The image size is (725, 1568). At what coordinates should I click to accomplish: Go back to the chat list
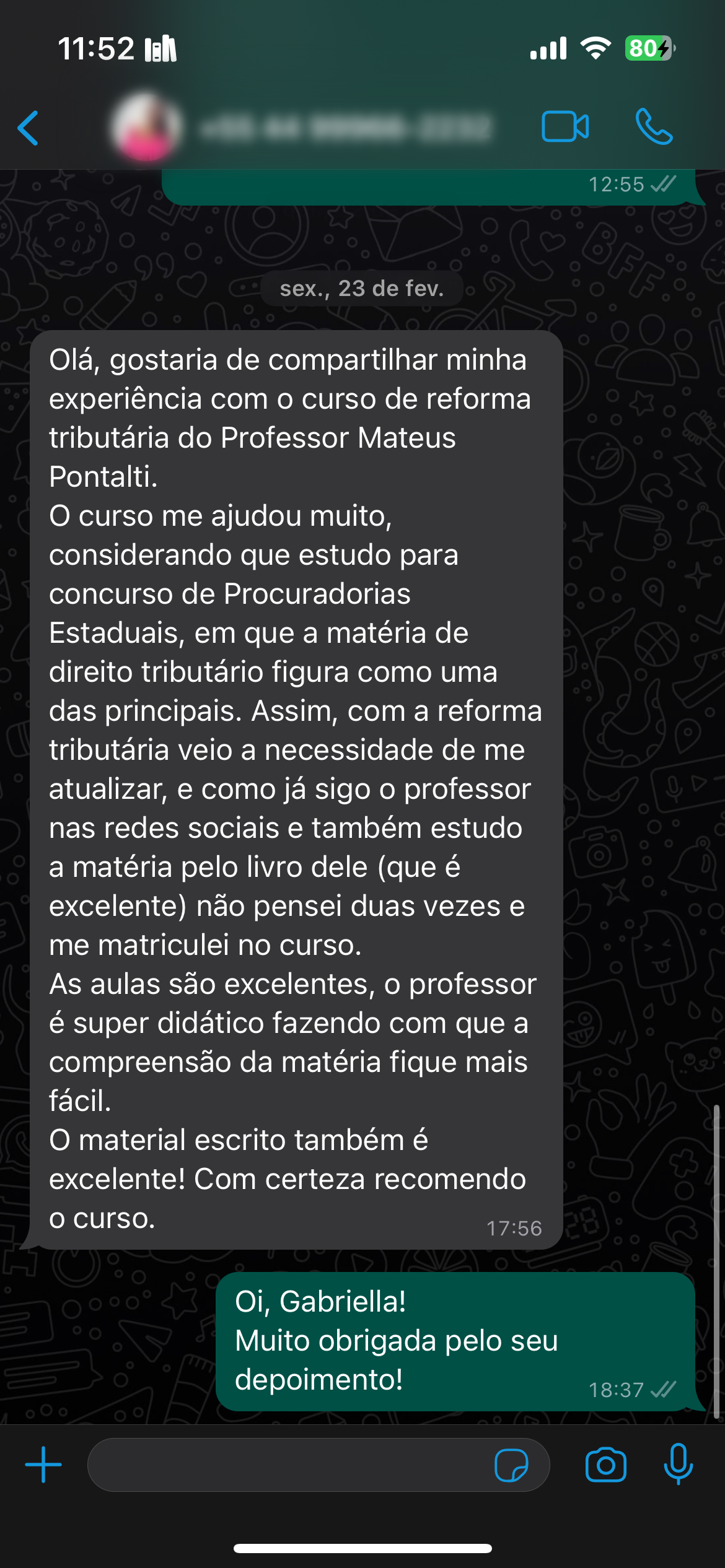click(29, 128)
